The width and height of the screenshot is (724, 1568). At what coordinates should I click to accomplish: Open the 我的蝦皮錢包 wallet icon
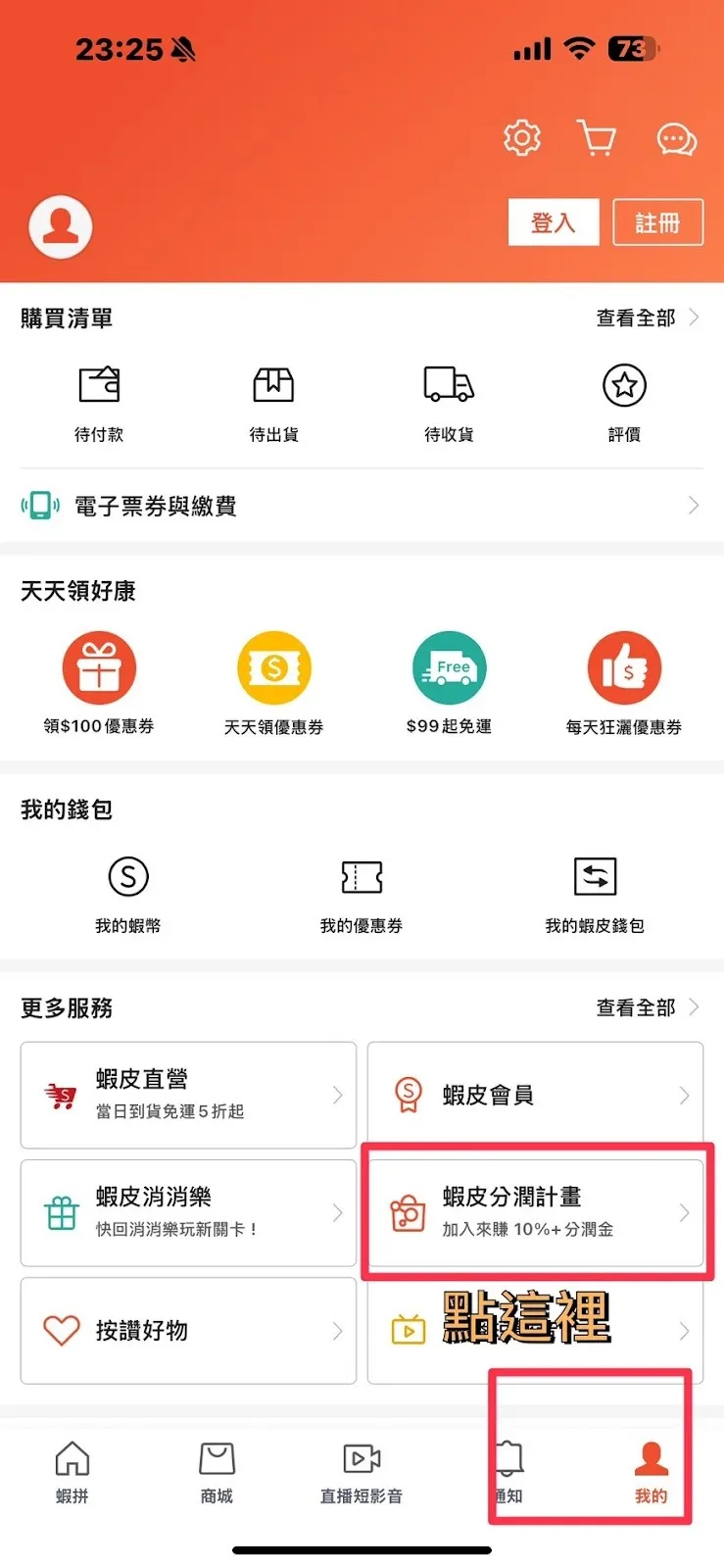(594, 877)
